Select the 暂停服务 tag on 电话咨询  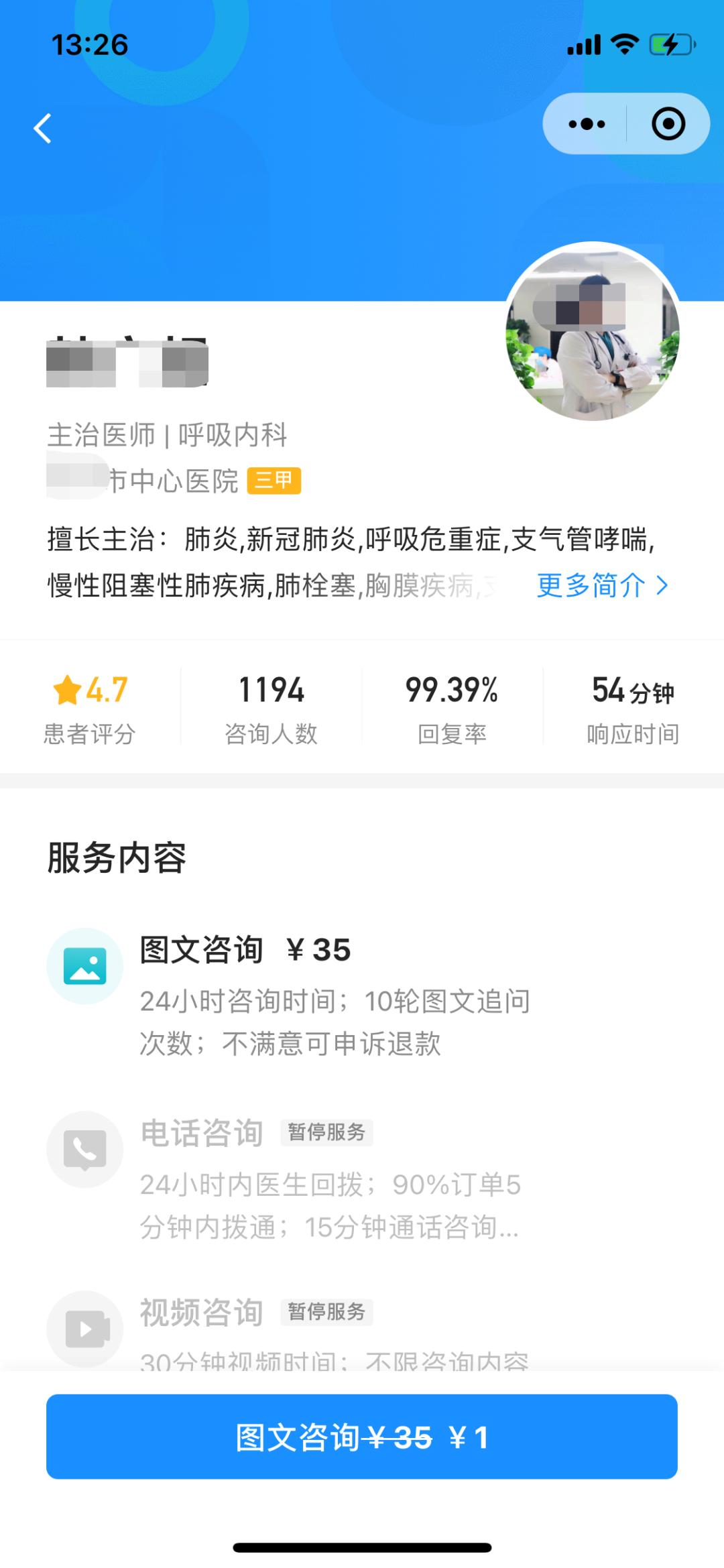[328, 1133]
